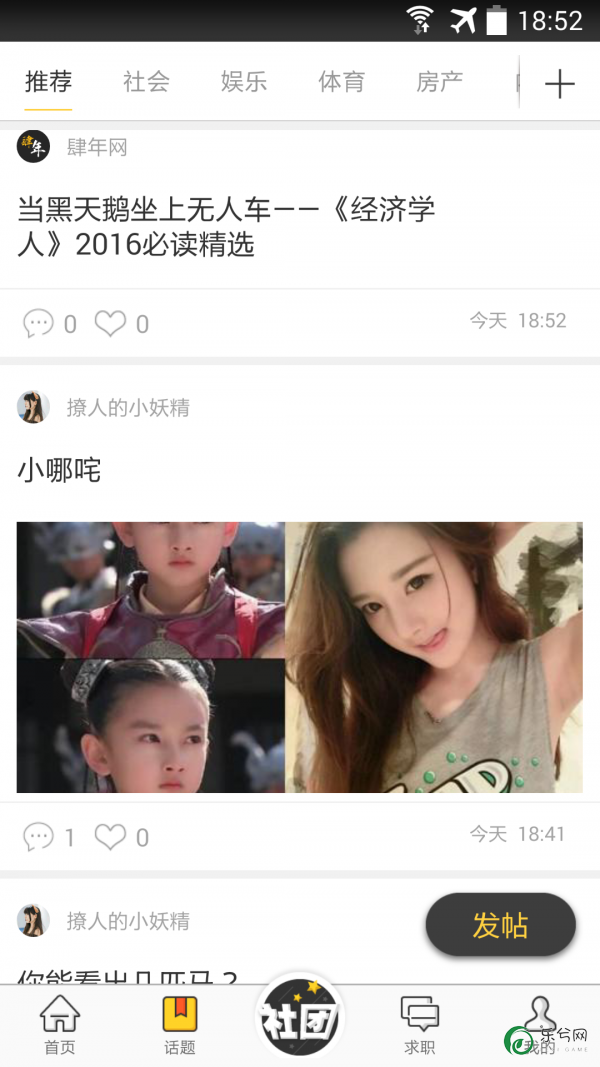Open comments on the 小哪咤 post

point(38,837)
